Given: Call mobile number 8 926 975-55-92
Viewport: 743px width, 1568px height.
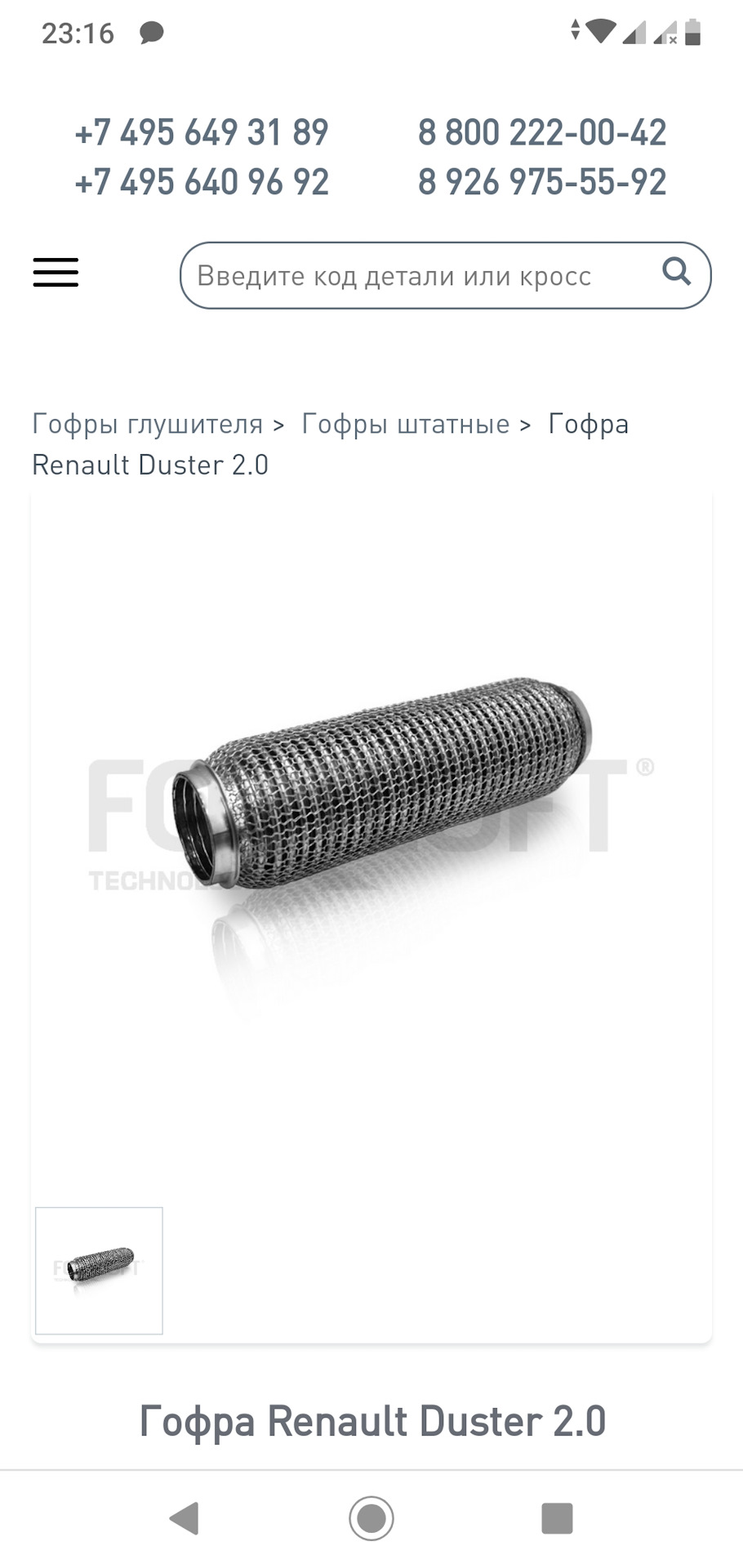Looking at the screenshot, I should (542, 182).
